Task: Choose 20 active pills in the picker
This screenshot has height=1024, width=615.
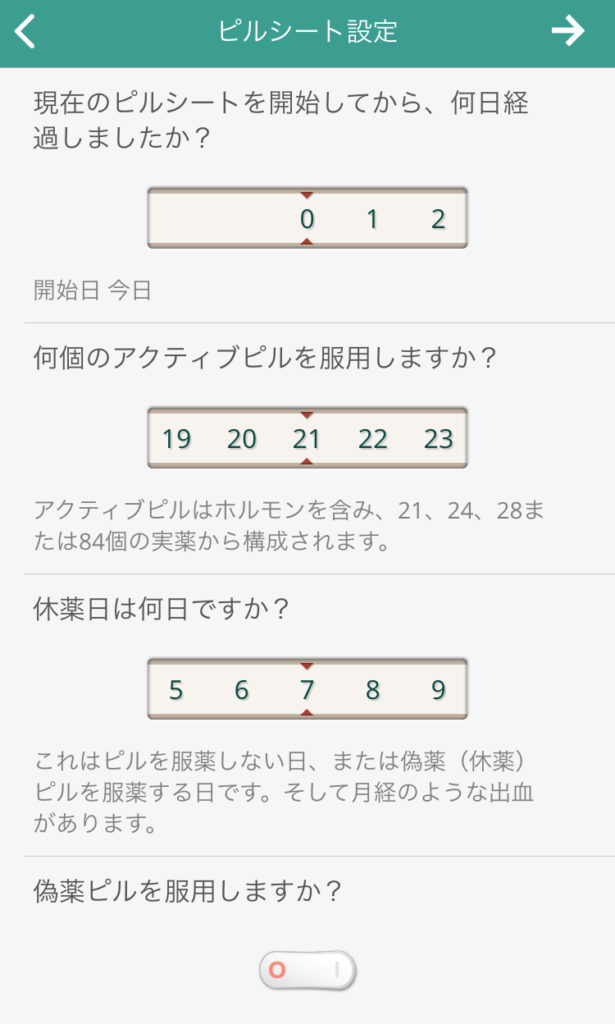Action: 242,440
